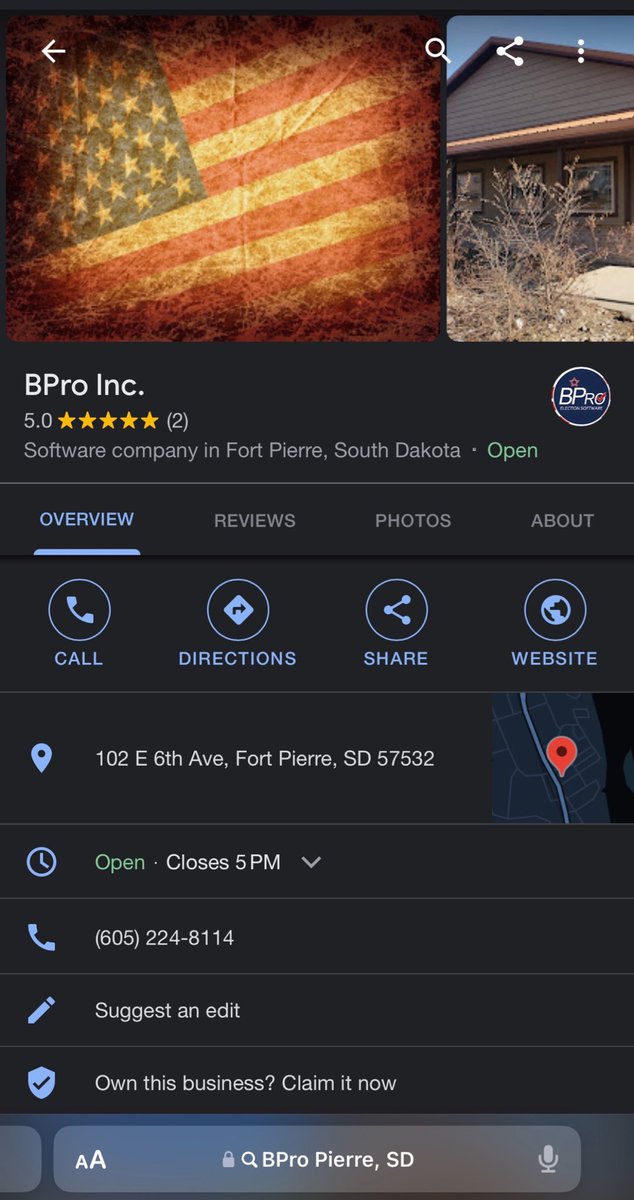Open the 102 E 6th Ave address row

(x=264, y=758)
